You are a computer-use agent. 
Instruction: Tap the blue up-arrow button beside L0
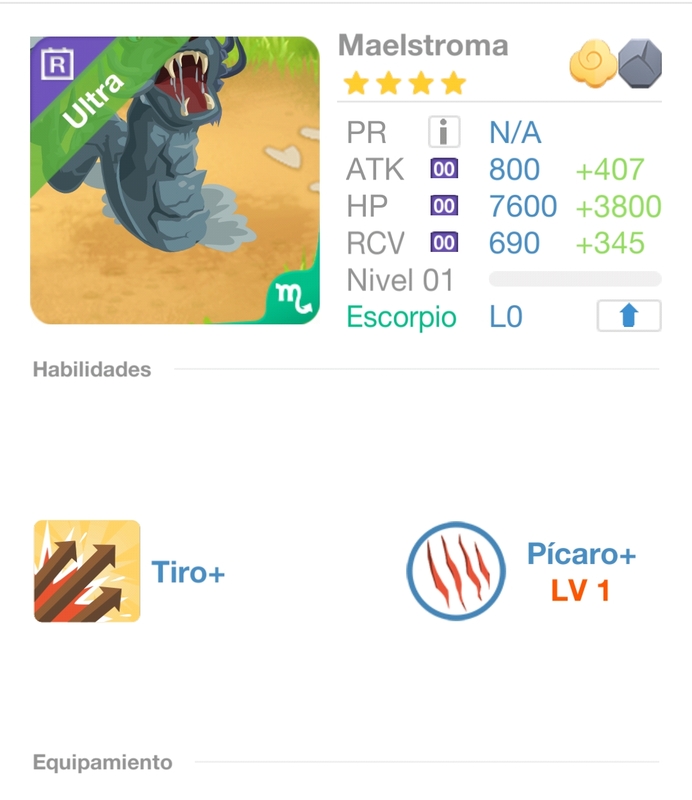pyautogui.click(x=629, y=316)
